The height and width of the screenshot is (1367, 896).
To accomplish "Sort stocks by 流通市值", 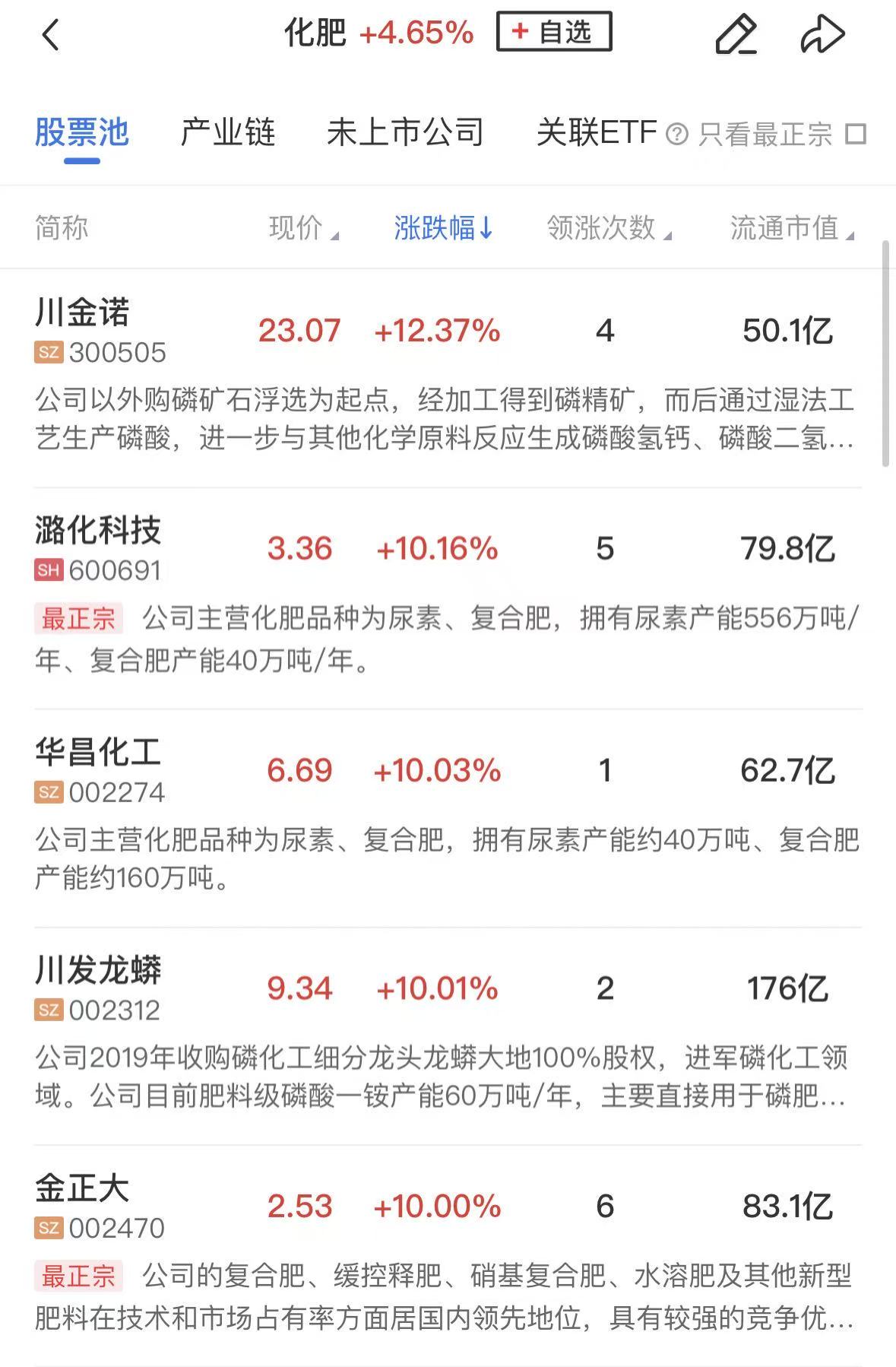I will coord(792,227).
